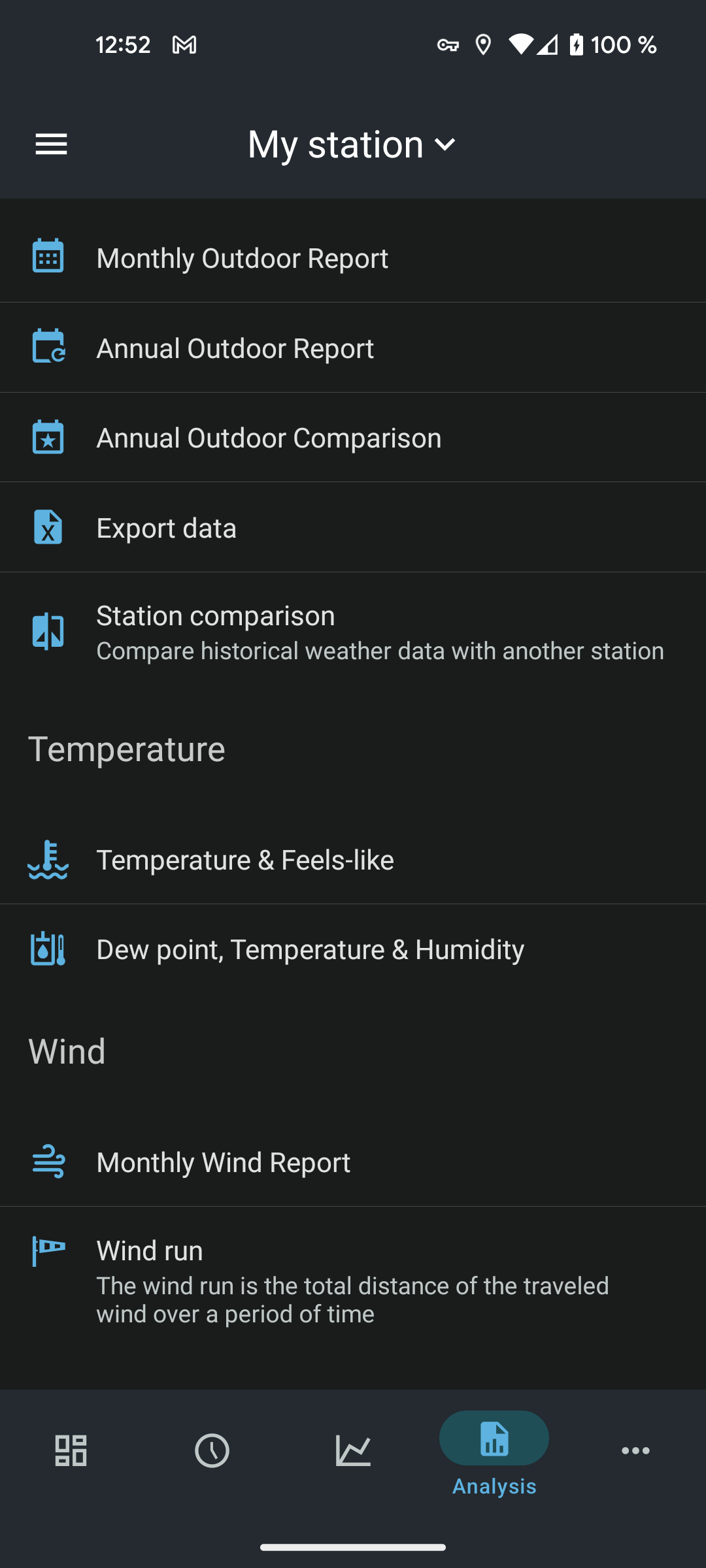The height and width of the screenshot is (1568, 706).
Task: Open Monthly Outdoor Report
Action: 353,258
